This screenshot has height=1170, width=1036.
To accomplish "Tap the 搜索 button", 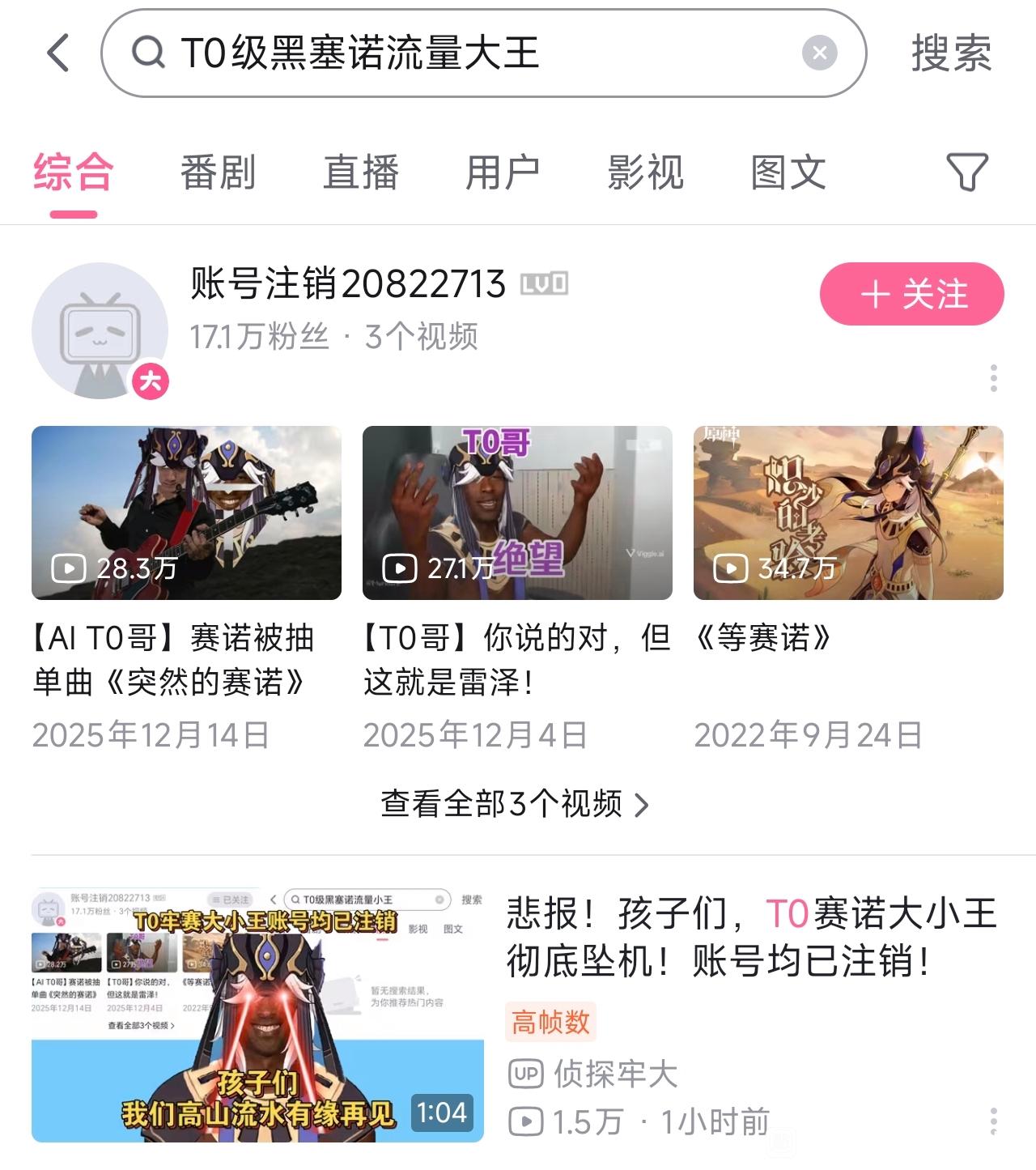I will (951, 53).
